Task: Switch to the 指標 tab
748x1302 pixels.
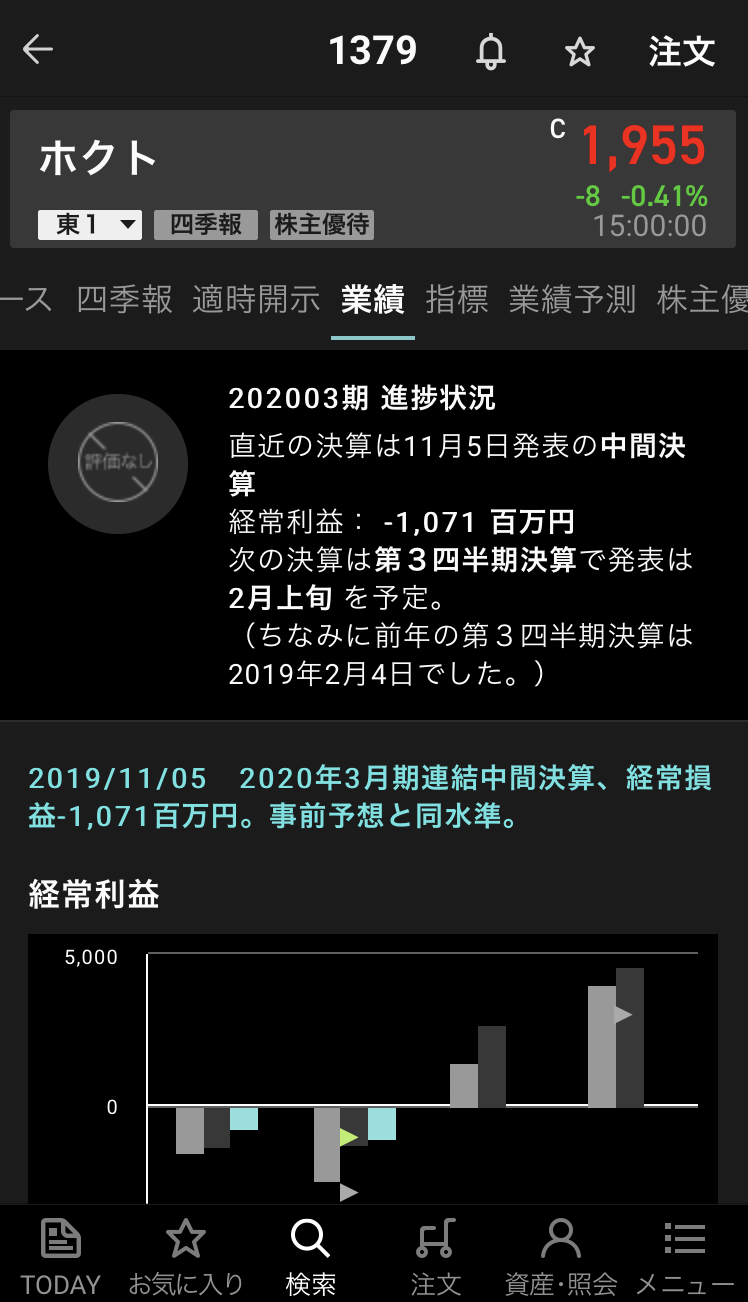Action: coord(457,299)
